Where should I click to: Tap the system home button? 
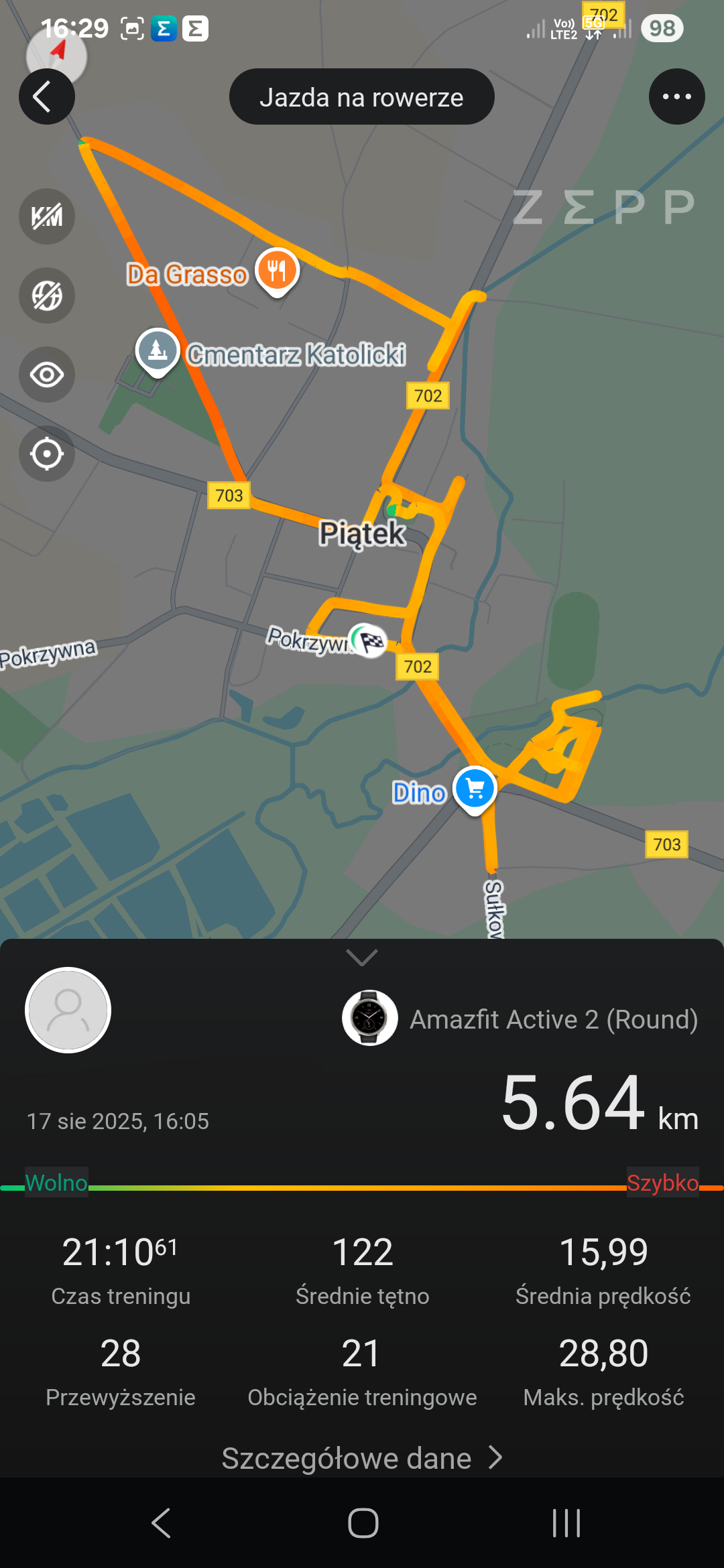click(x=363, y=1523)
